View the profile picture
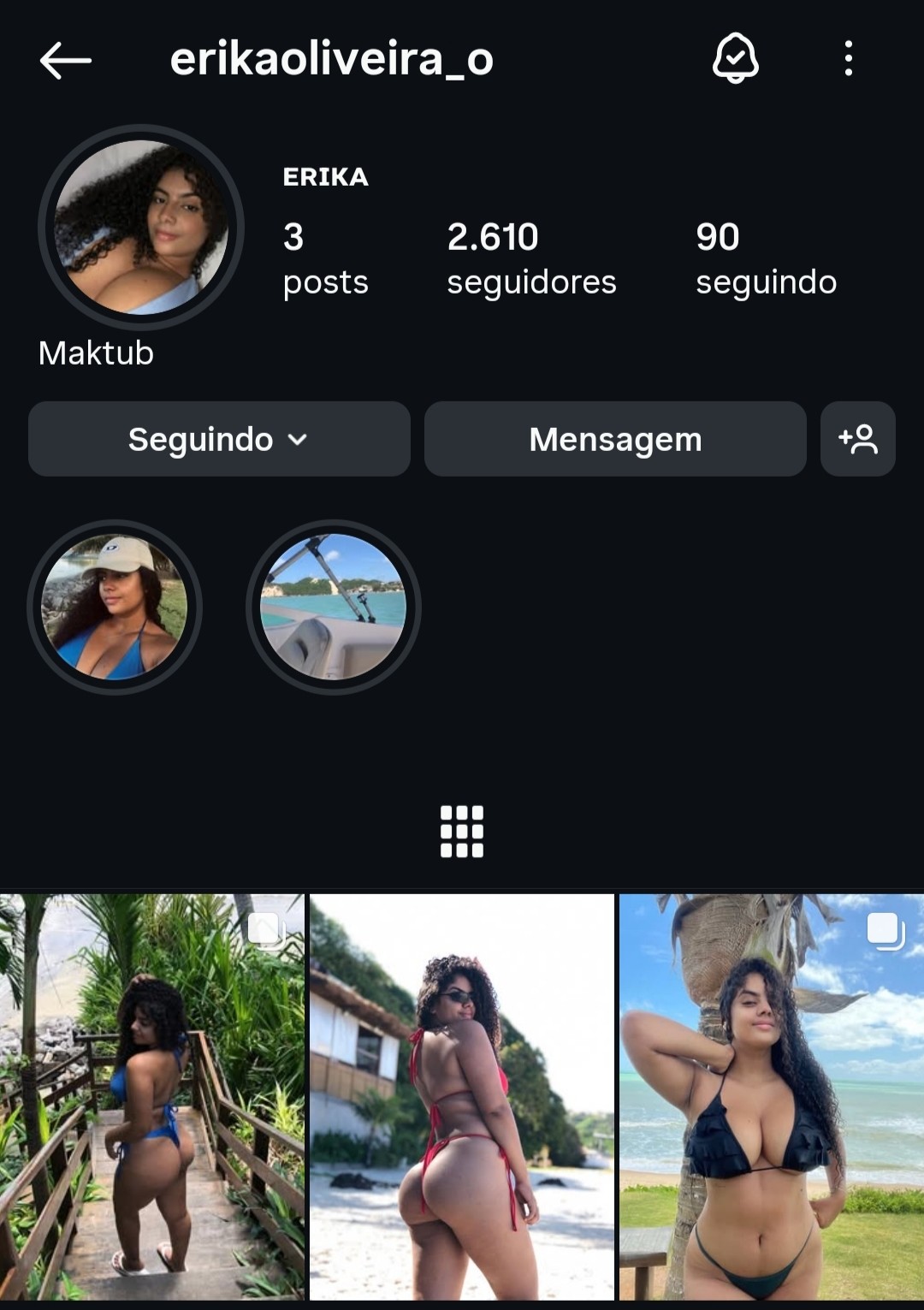The height and width of the screenshot is (1310, 924). 141,228
